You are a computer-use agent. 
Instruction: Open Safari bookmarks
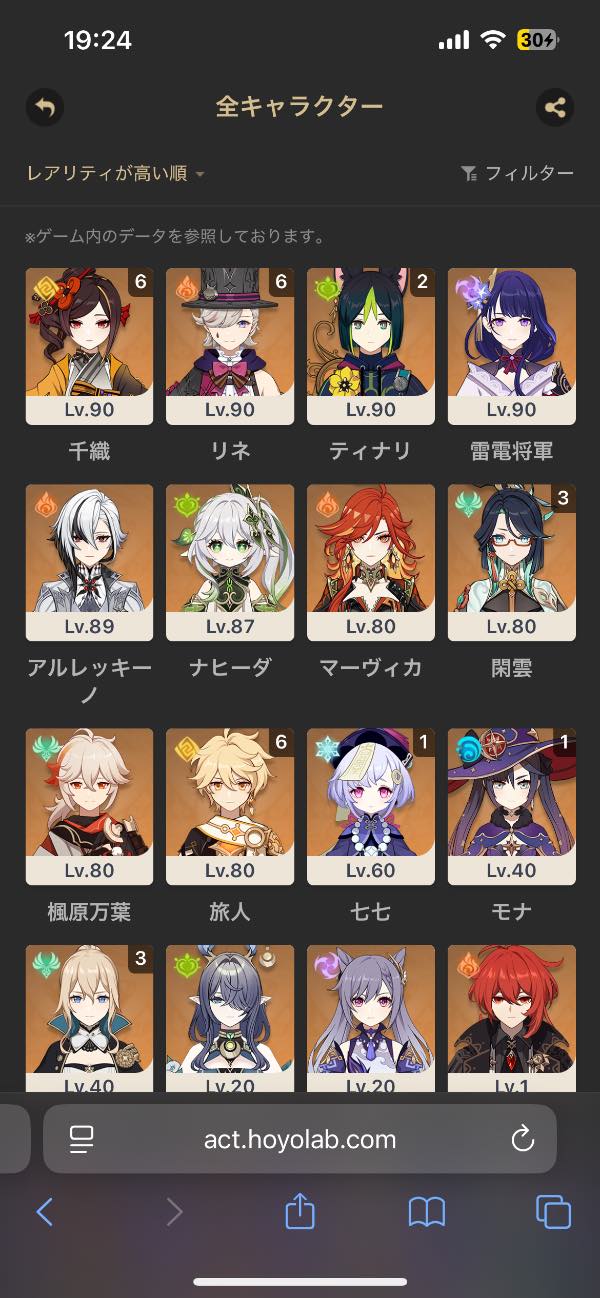coord(427,1212)
